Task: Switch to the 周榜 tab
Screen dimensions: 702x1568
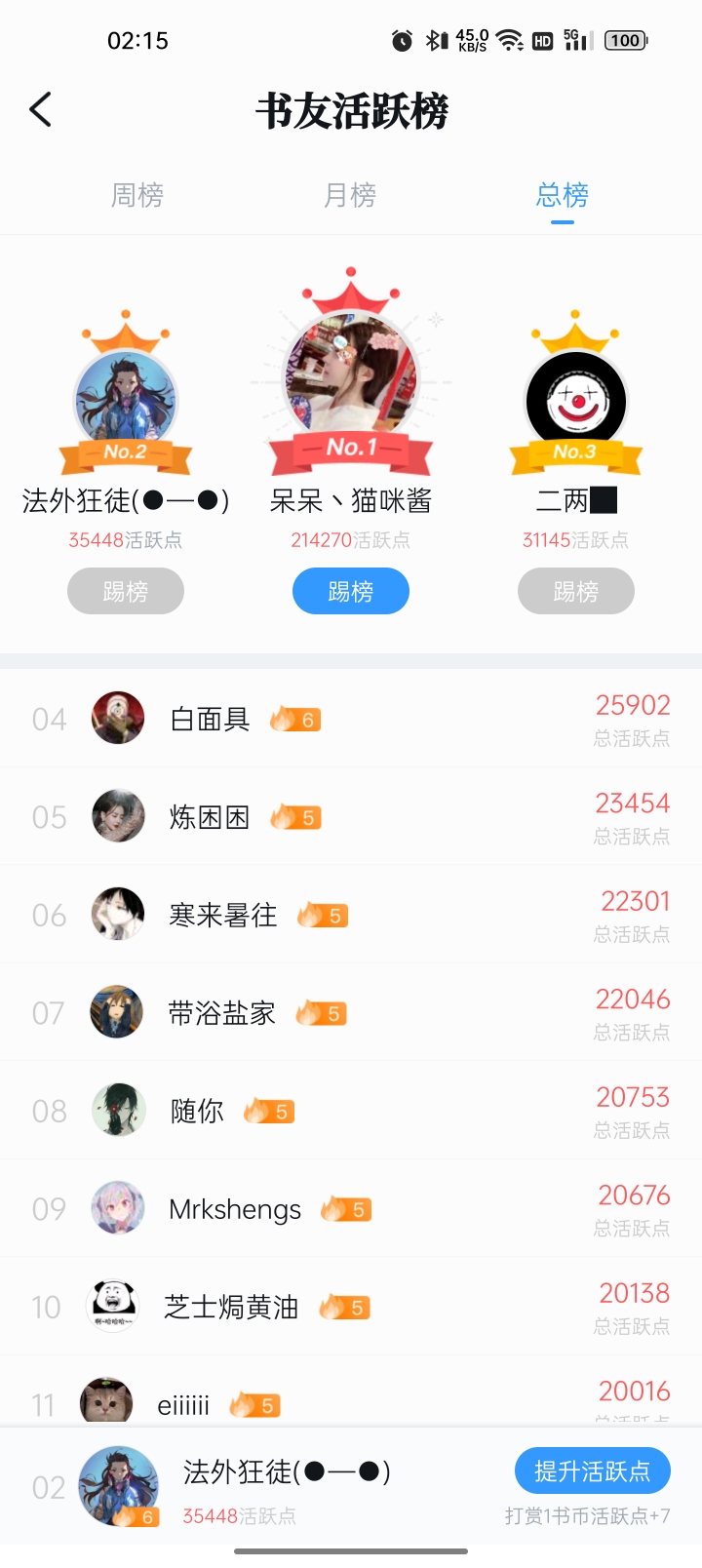Action: click(x=137, y=195)
